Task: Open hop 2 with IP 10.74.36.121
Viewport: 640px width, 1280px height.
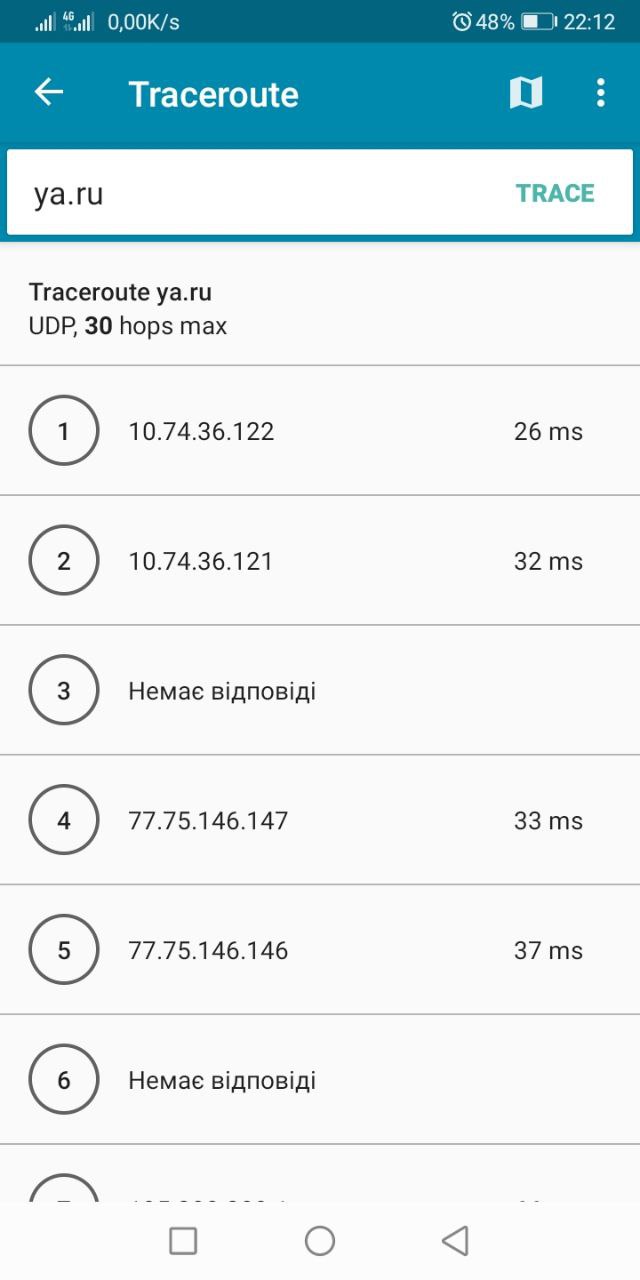Action: [320, 561]
